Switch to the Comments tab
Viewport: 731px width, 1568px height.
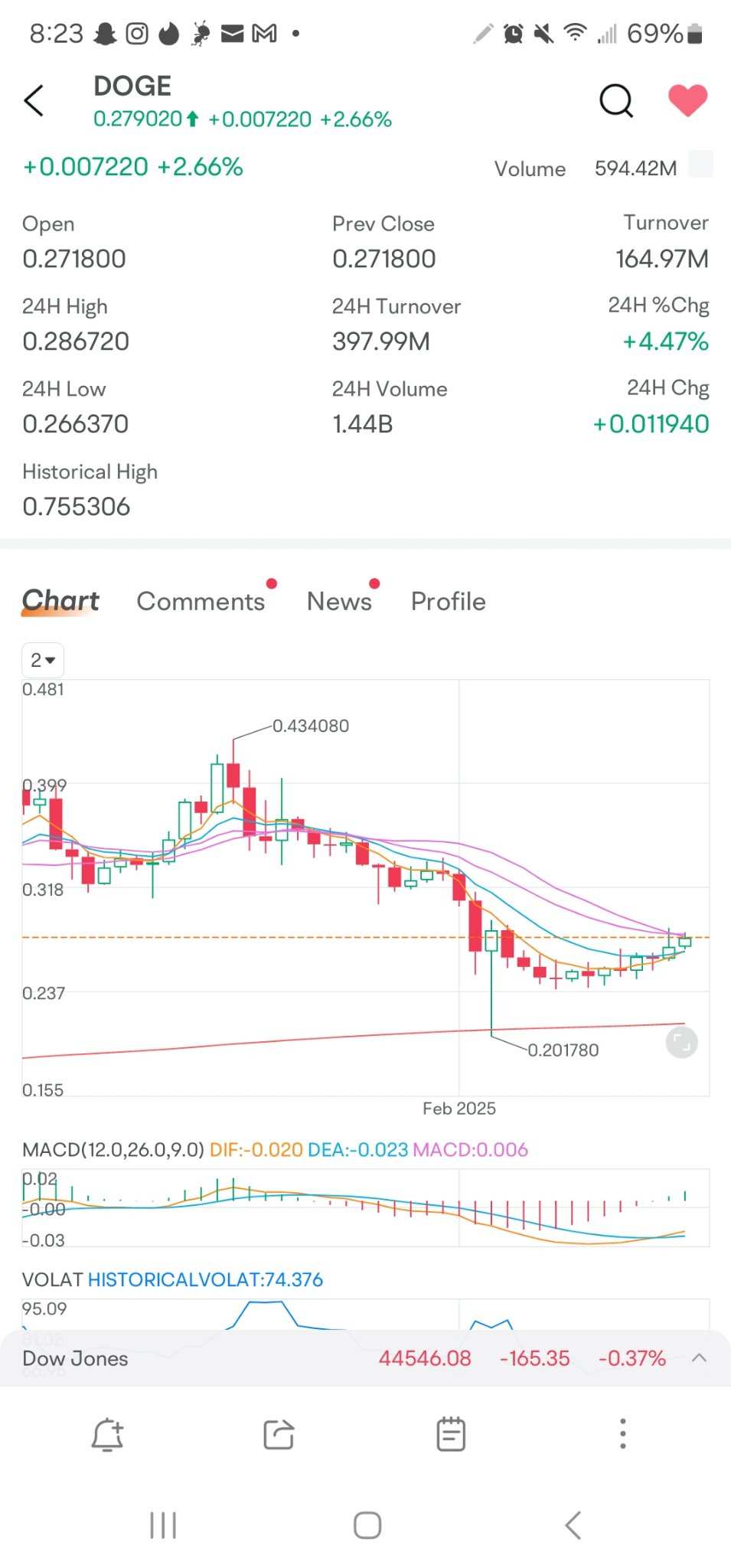point(201,601)
